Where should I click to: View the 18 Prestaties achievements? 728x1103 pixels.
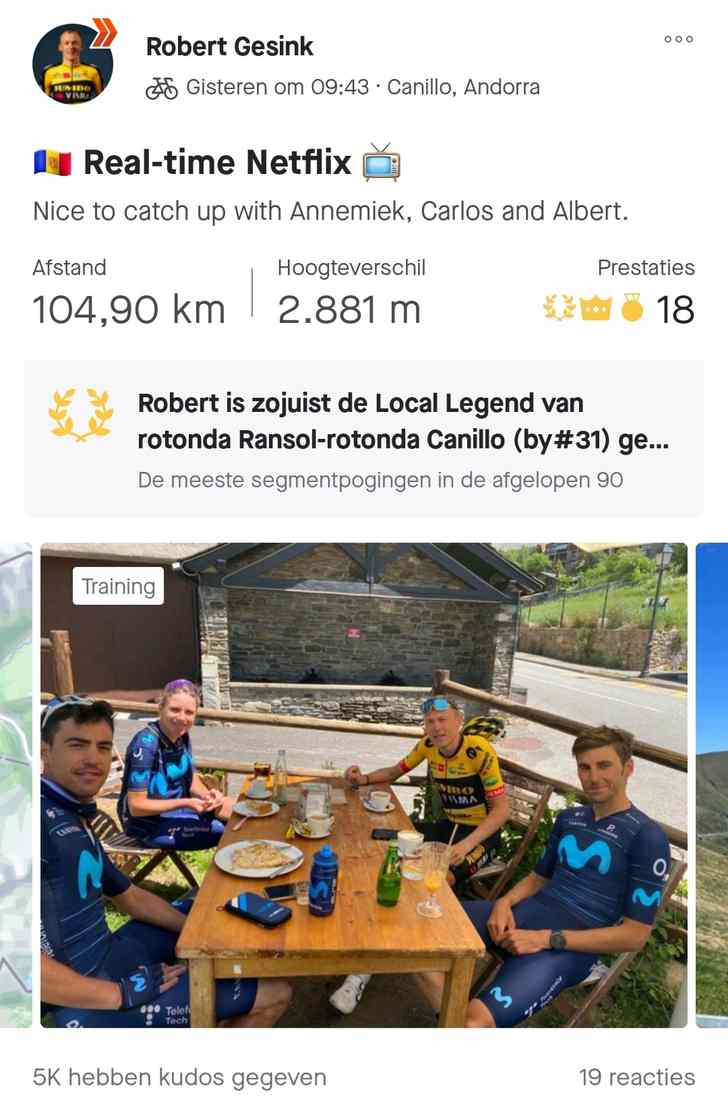(620, 309)
